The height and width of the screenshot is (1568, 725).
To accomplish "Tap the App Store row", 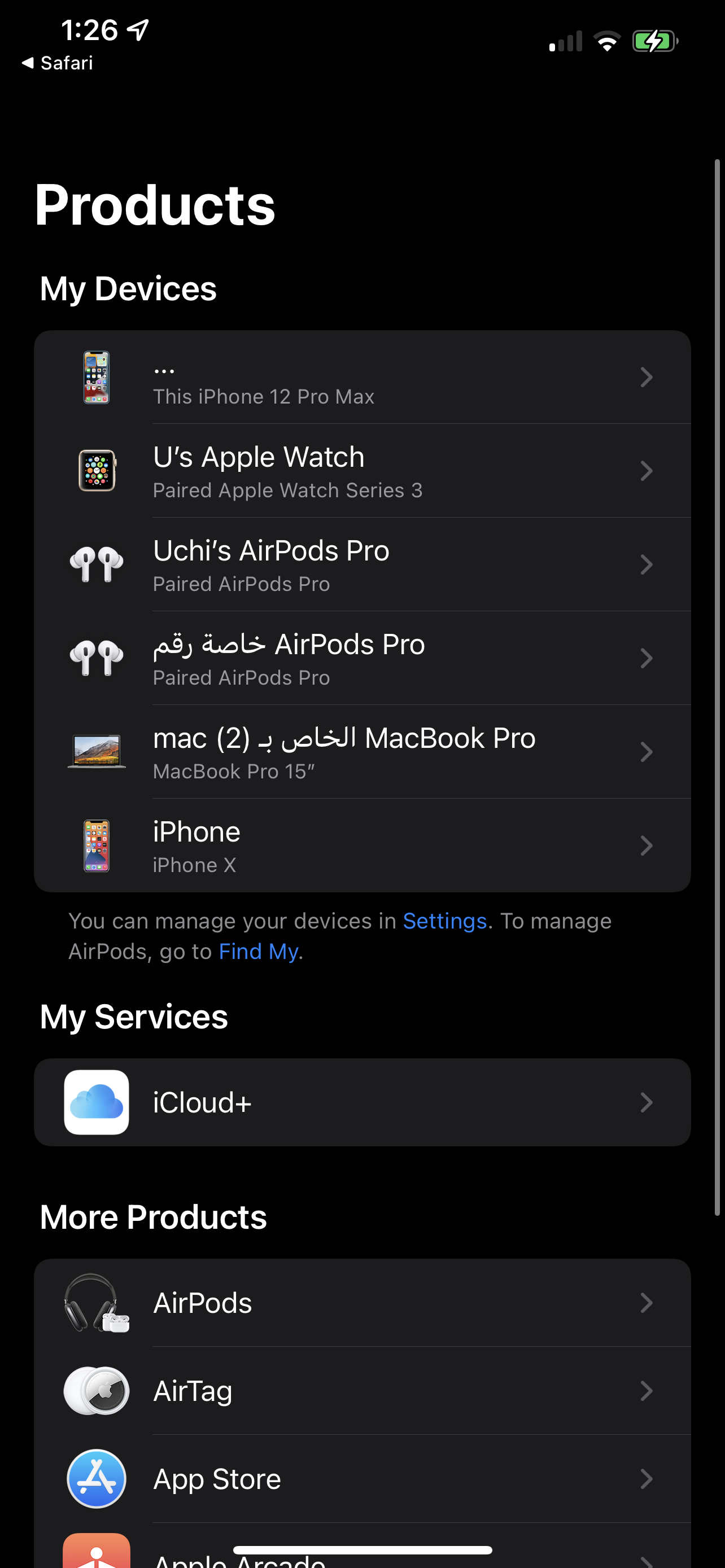I will [x=362, y=1479].
